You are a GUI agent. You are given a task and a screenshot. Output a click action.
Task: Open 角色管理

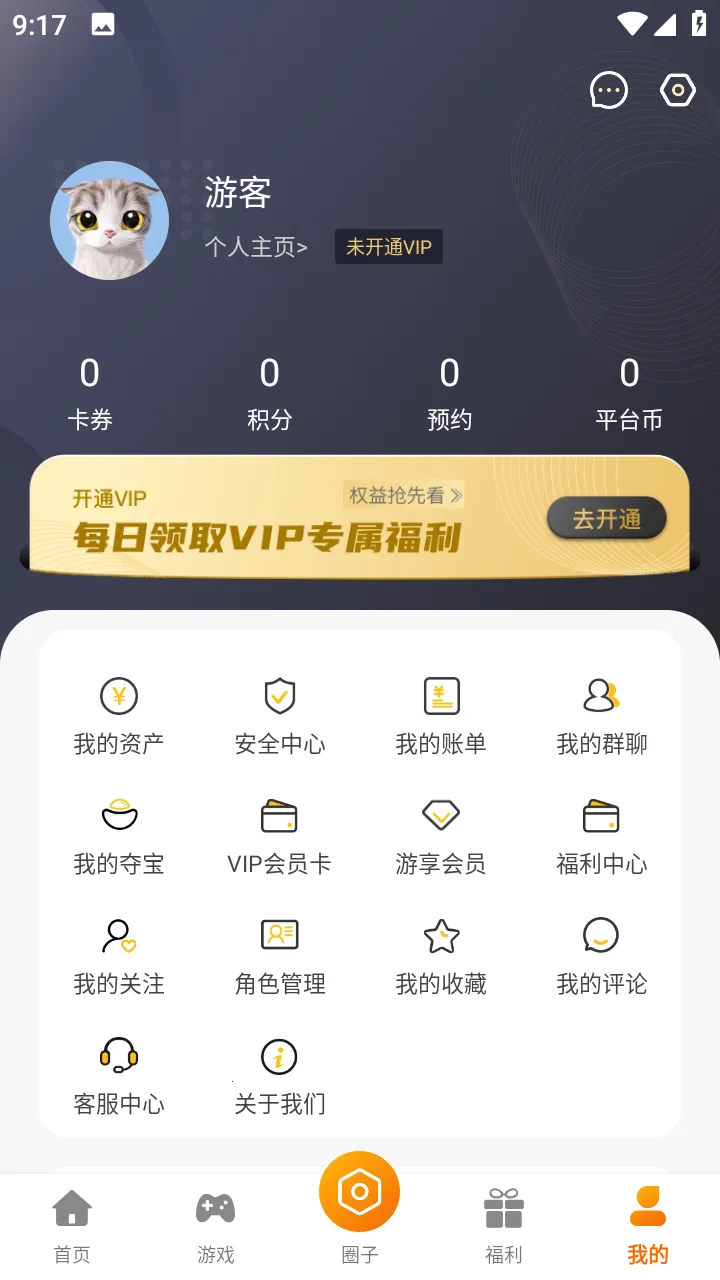[280, 956]
